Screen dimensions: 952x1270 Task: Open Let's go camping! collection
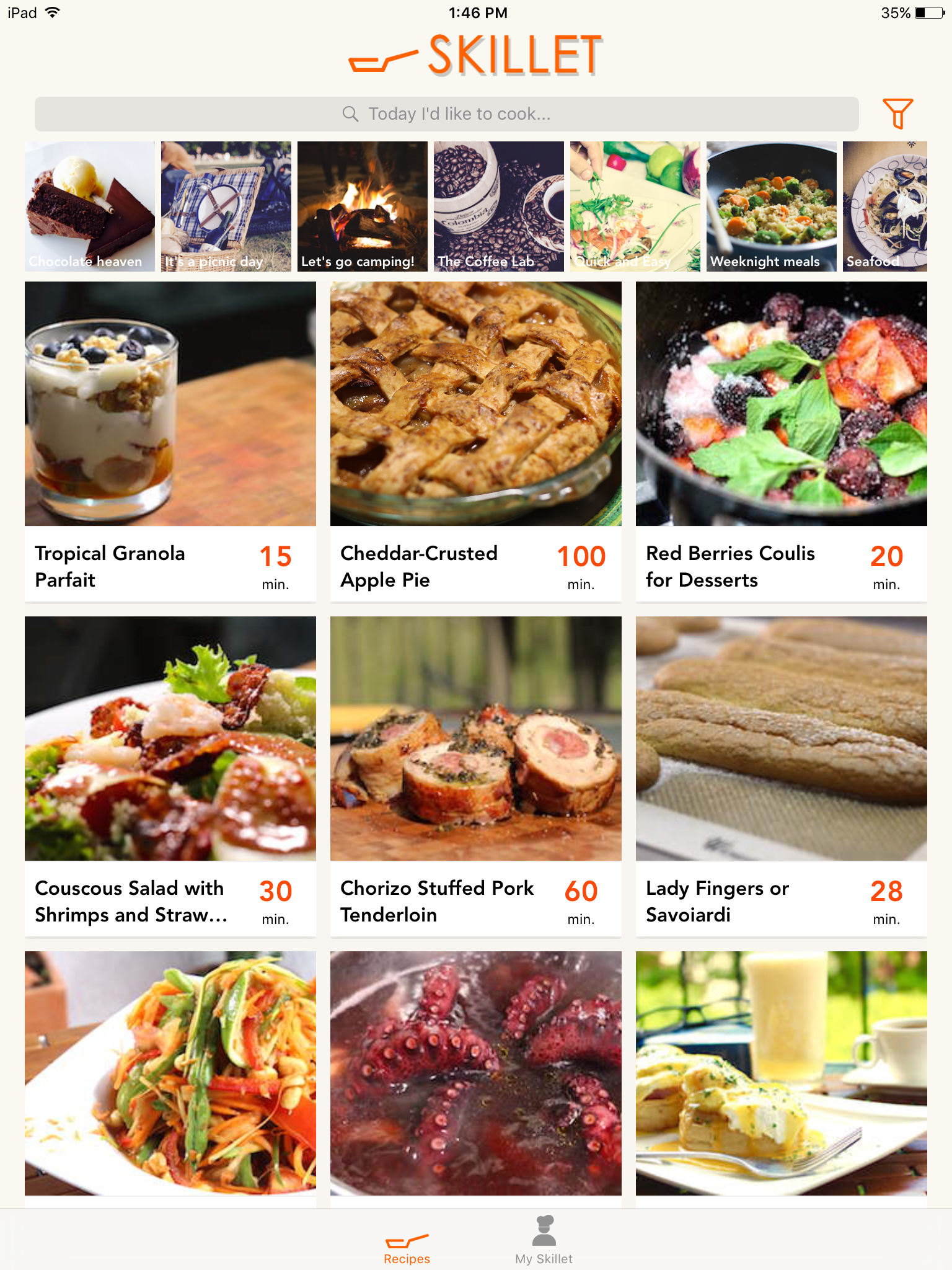click(x=363, y=206)
